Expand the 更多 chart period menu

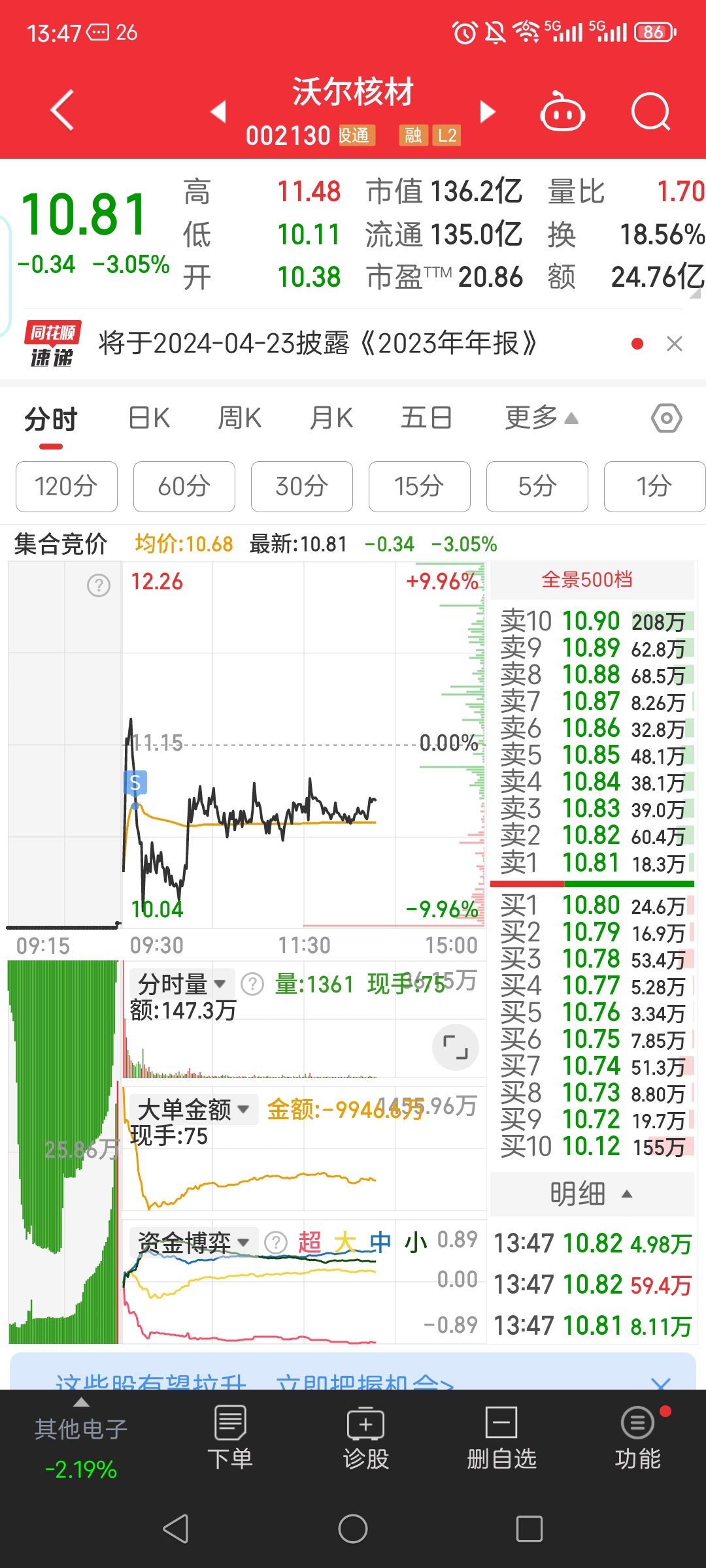pos(541,418)
